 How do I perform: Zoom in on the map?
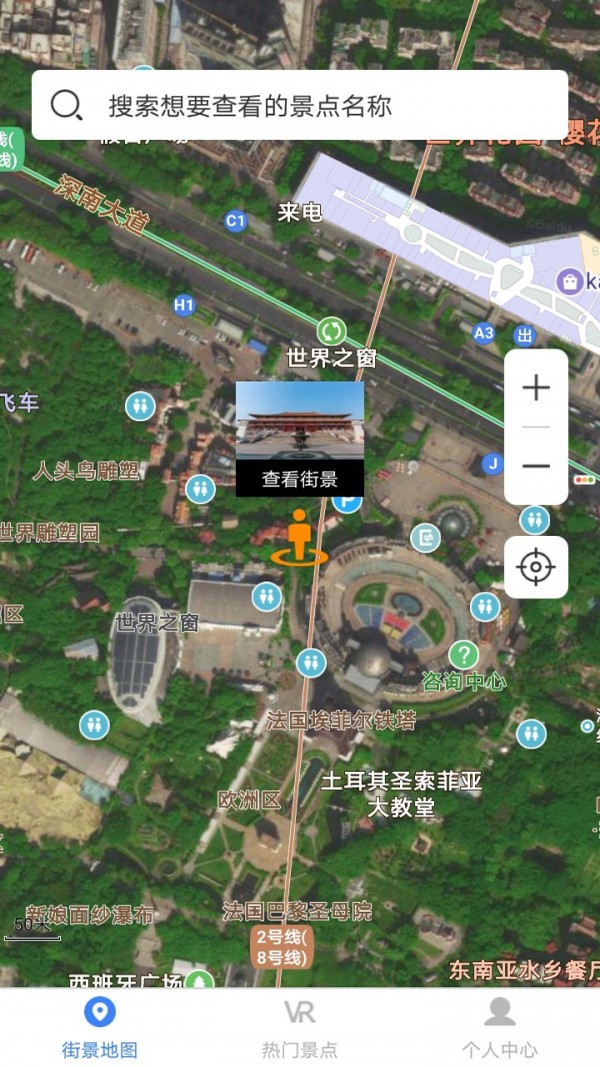pos(536,388)
